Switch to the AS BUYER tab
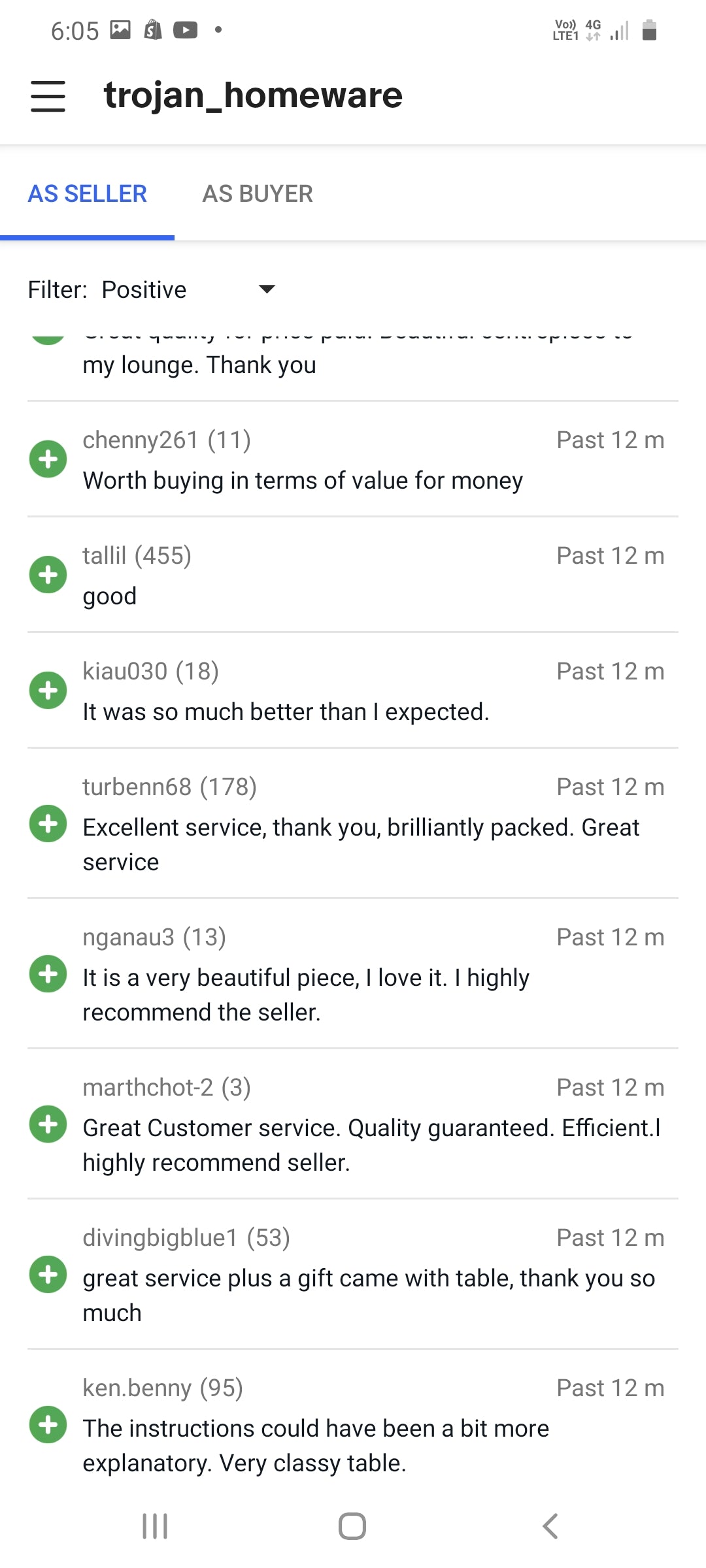706x1568 pixels. 258,194
